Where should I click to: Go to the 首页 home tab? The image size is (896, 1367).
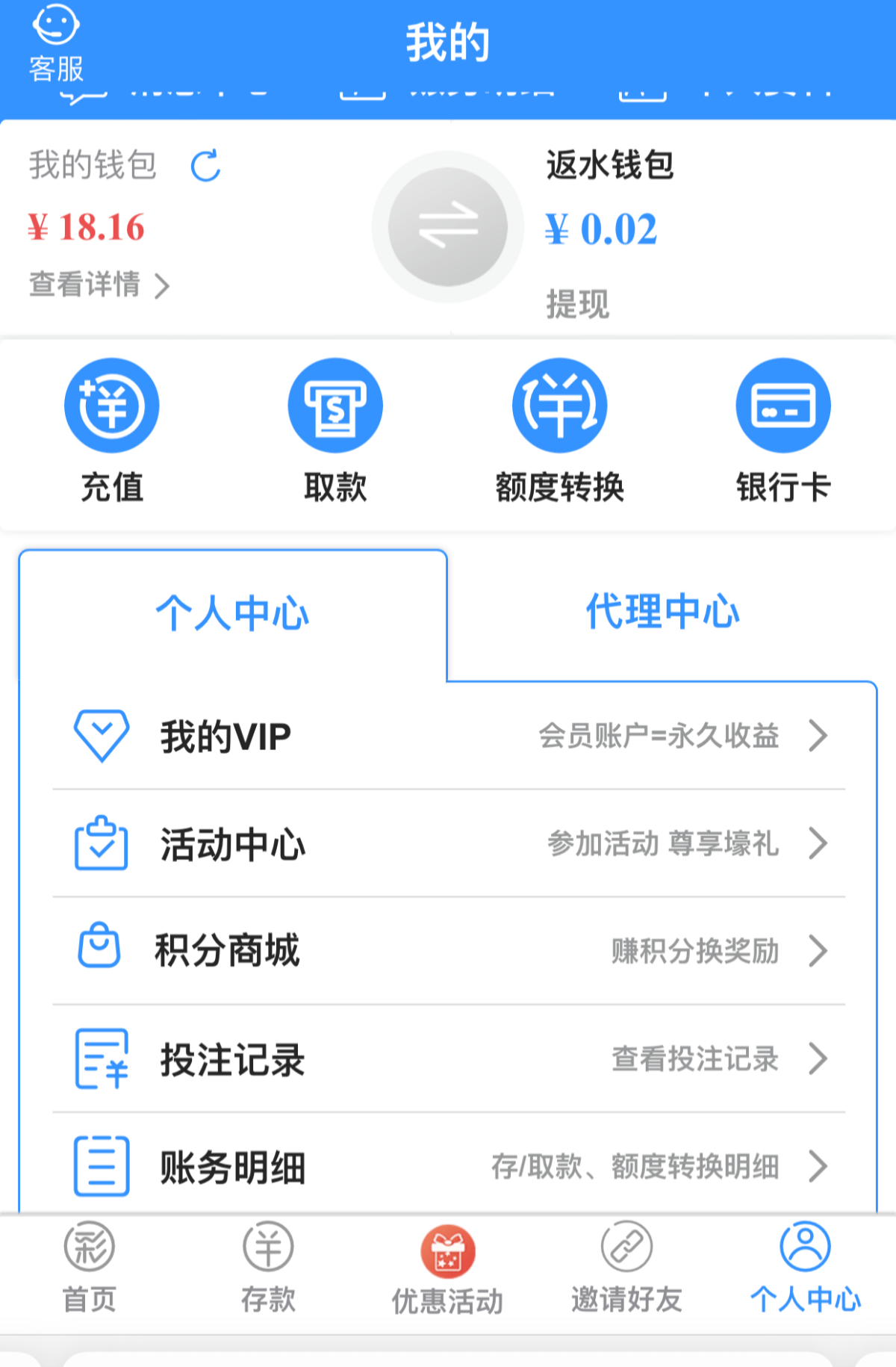coord(90,1268)
